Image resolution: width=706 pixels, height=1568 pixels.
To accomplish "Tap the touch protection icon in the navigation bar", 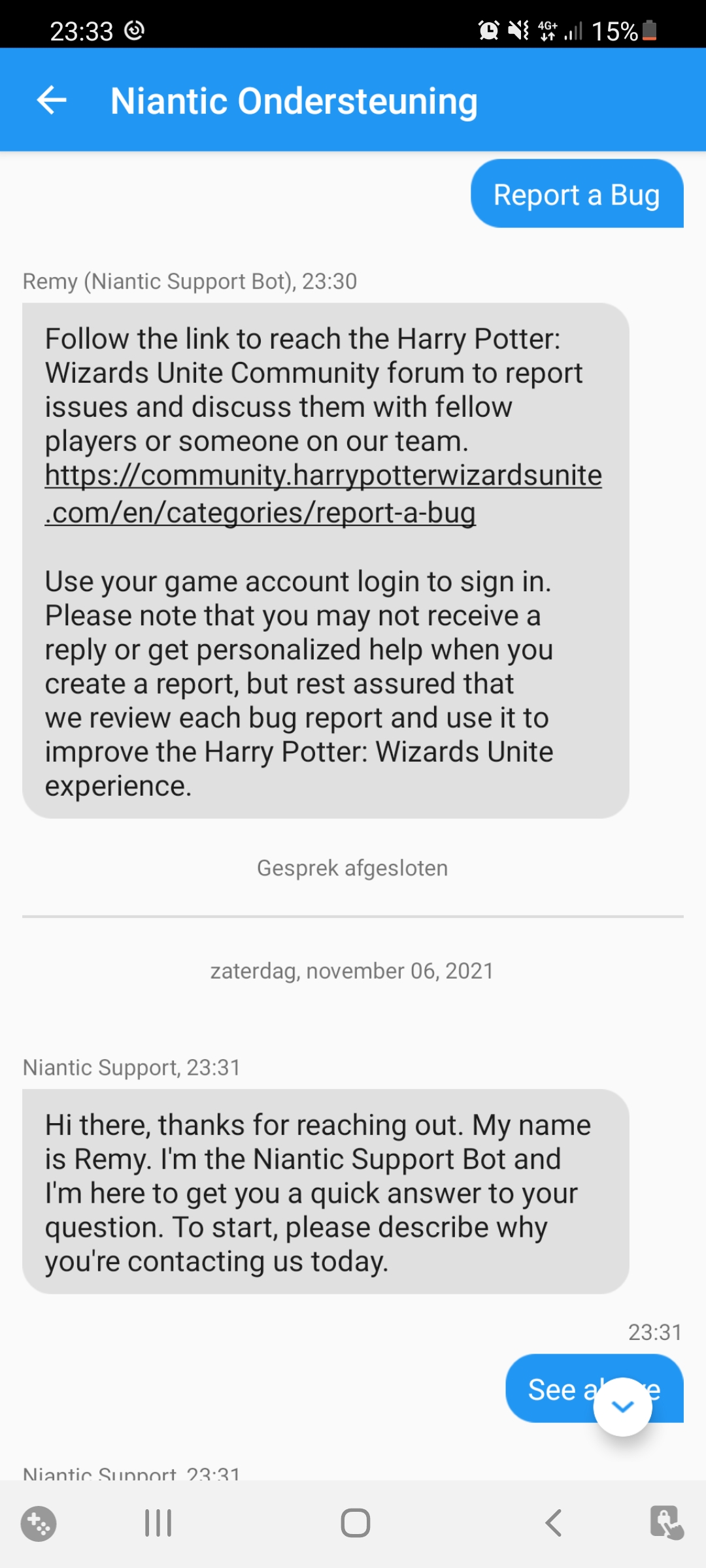I will (666, 1523).
